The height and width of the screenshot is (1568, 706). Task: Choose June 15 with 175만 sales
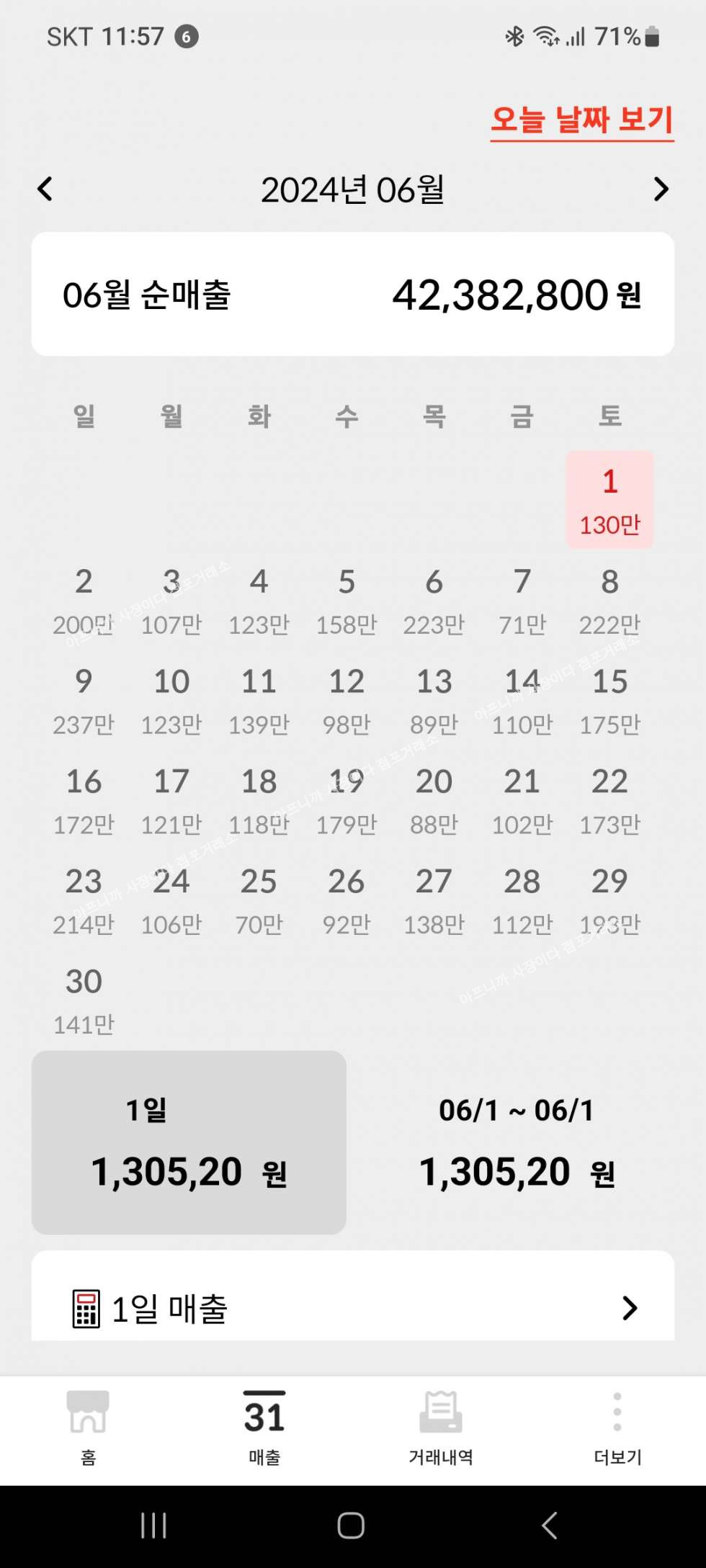[x=609, y=701]
